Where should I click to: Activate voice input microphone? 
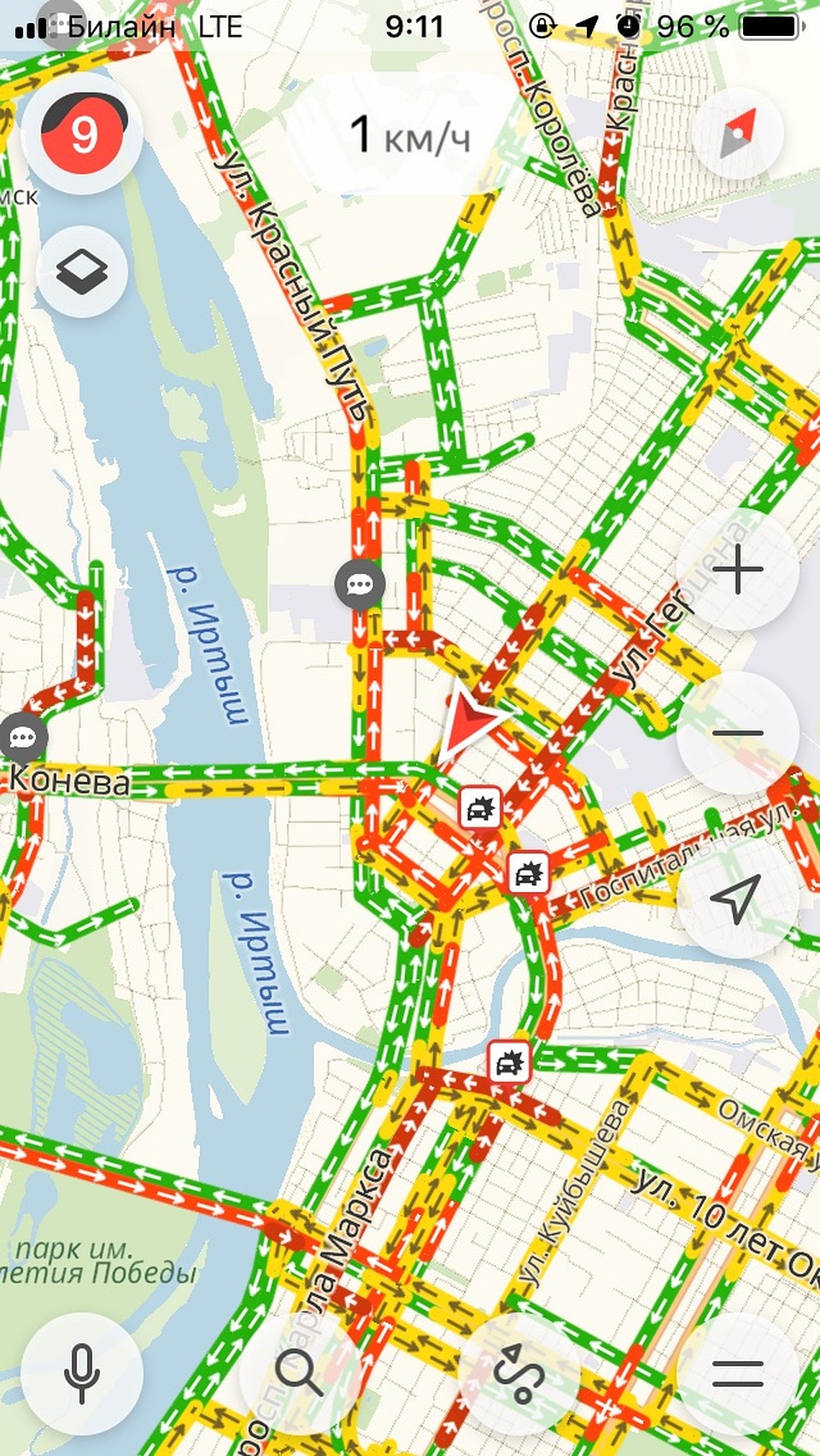coord(82,1374)
